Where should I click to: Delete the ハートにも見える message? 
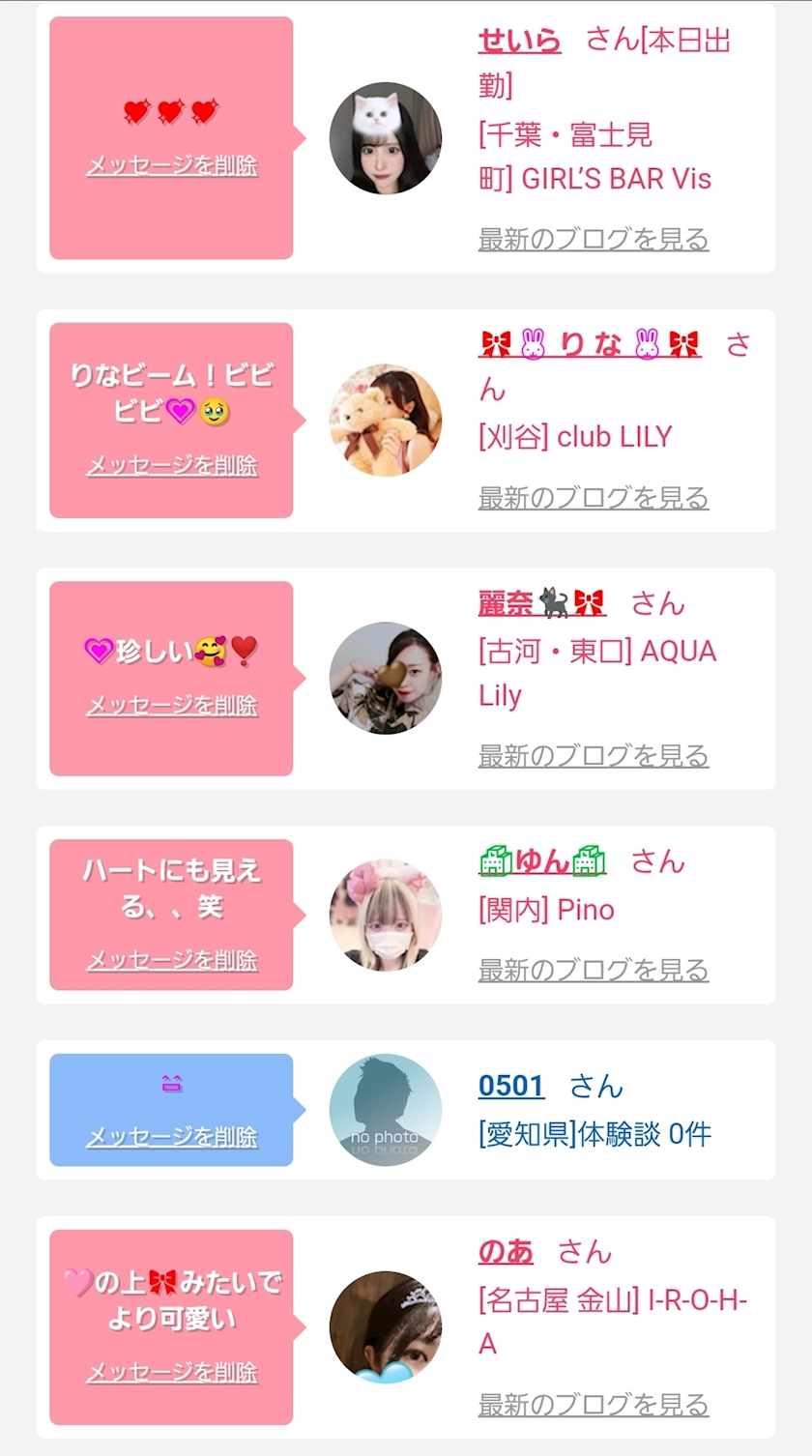[x=172, y=960]
